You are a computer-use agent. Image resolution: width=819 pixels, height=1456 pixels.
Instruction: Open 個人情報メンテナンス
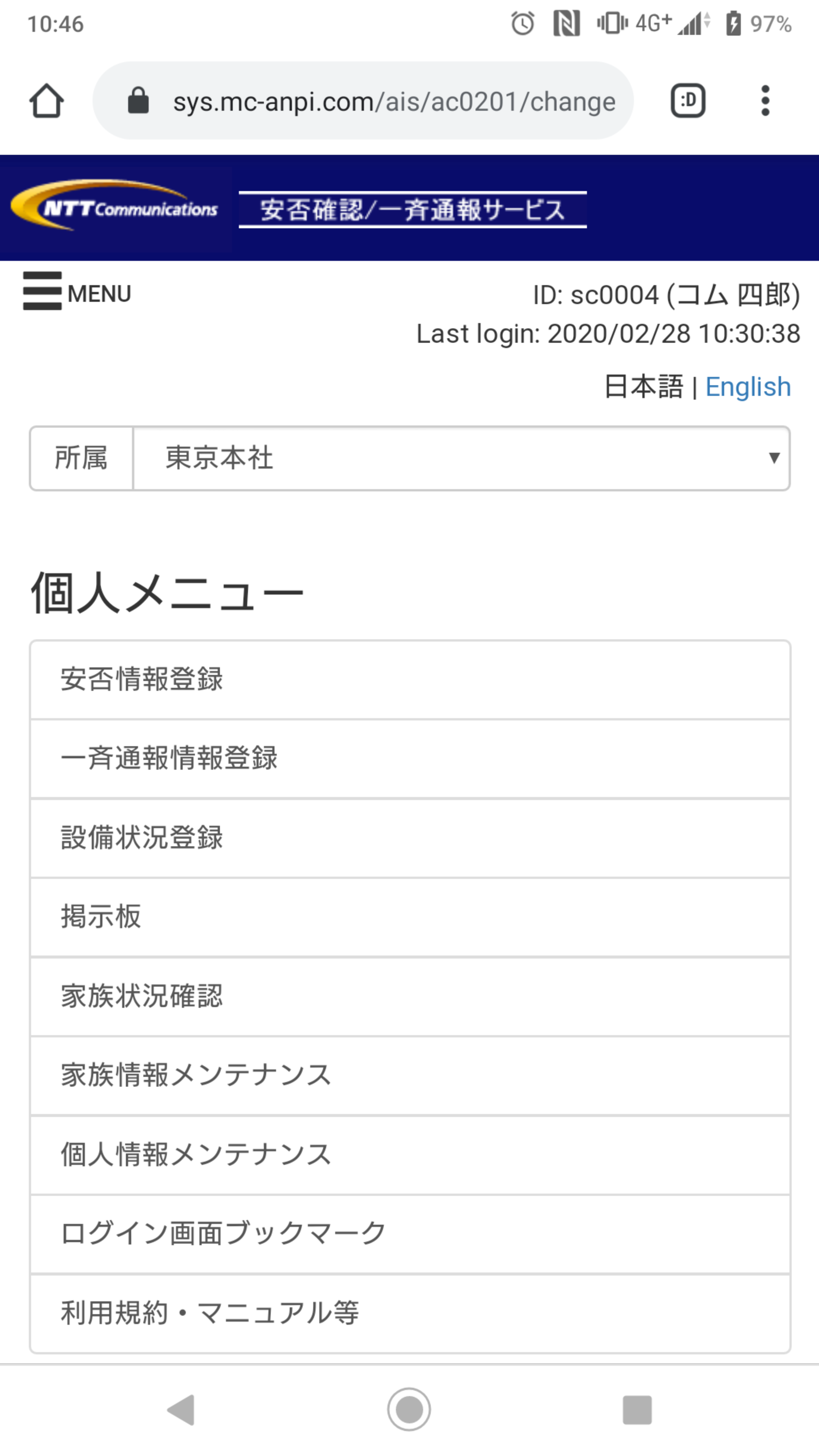coord(410,1154)
